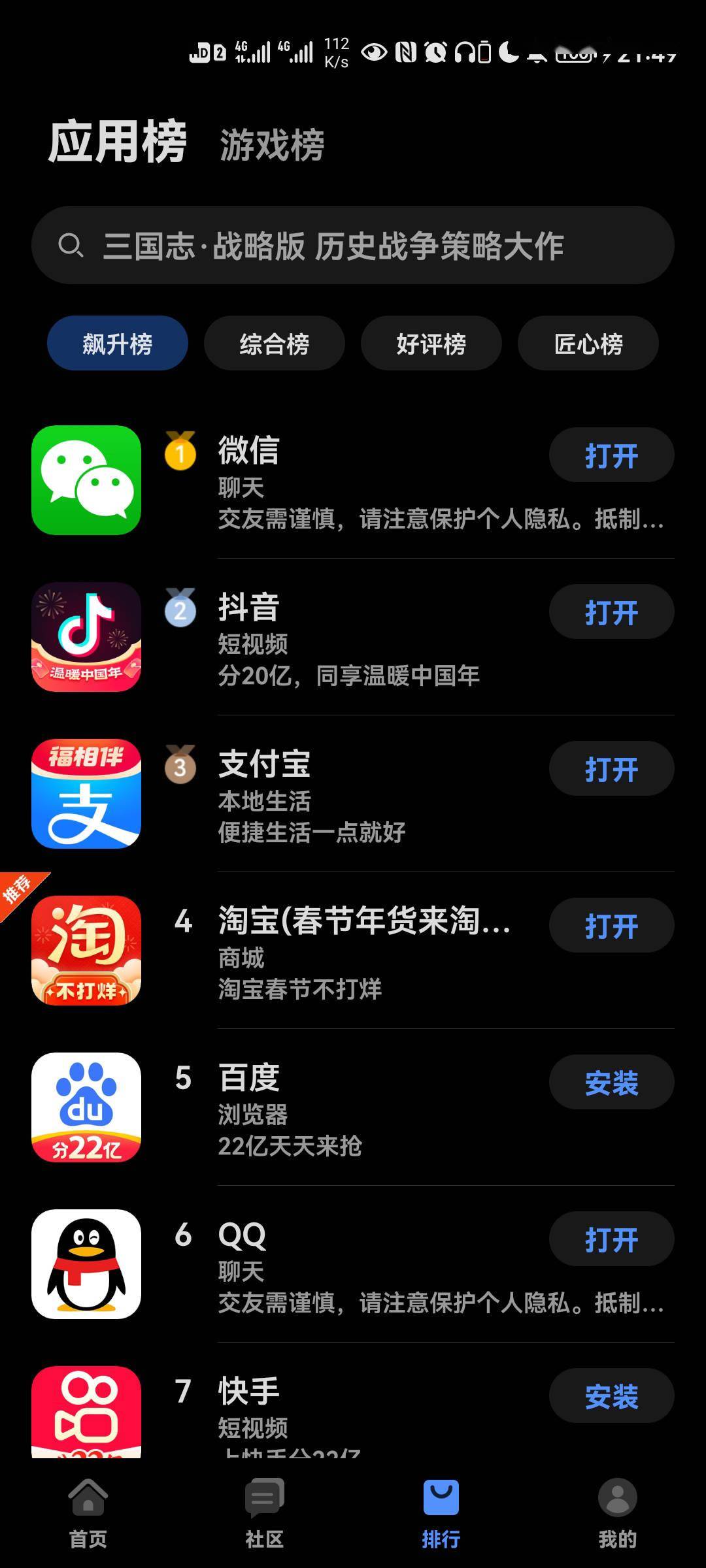Click the search bar with 三国志 placeholder
Image resolution: width=706 pixels, height=1568 pixels.
[x=353, y=247]
